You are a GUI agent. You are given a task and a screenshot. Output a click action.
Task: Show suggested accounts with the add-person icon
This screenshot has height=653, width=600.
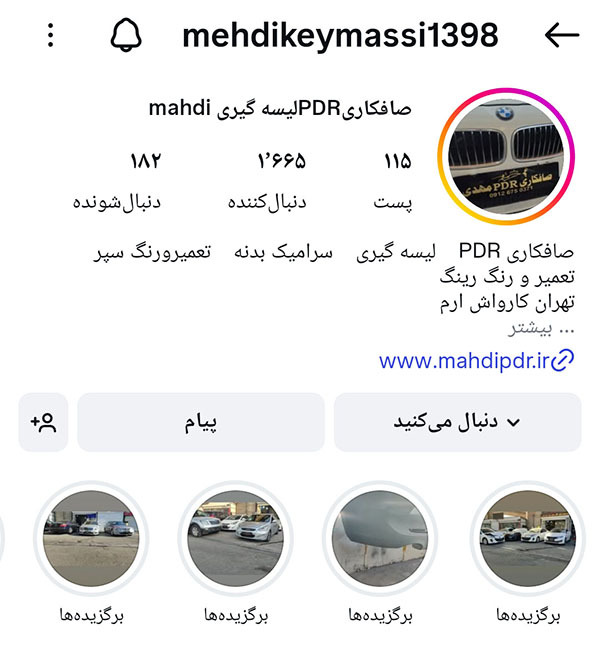(43, 422)
